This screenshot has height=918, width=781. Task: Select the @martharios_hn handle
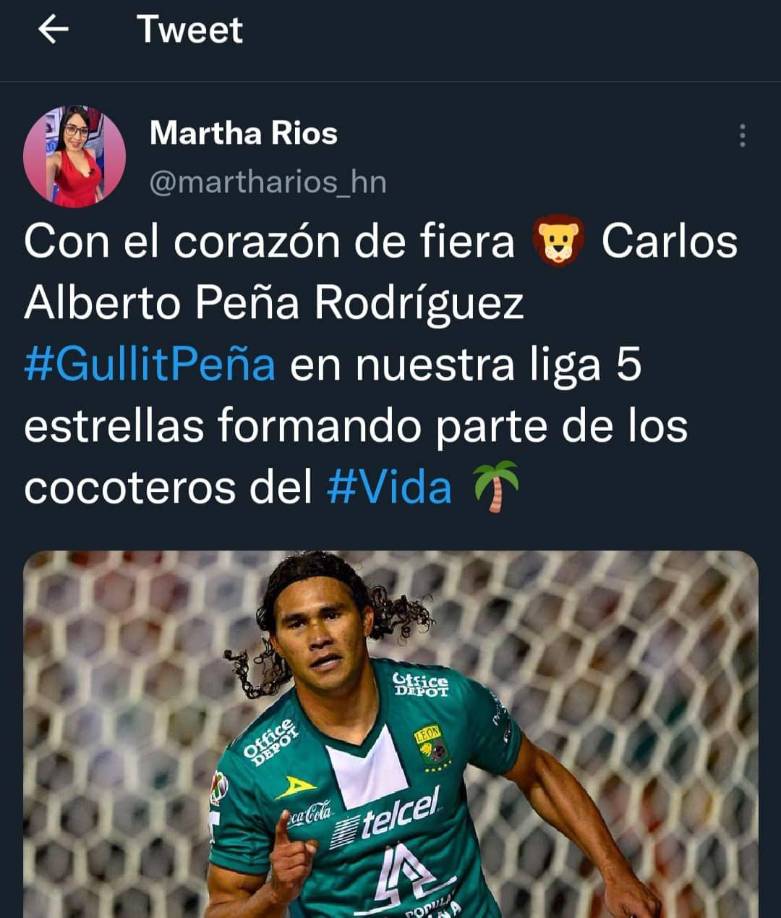[267, 184]
